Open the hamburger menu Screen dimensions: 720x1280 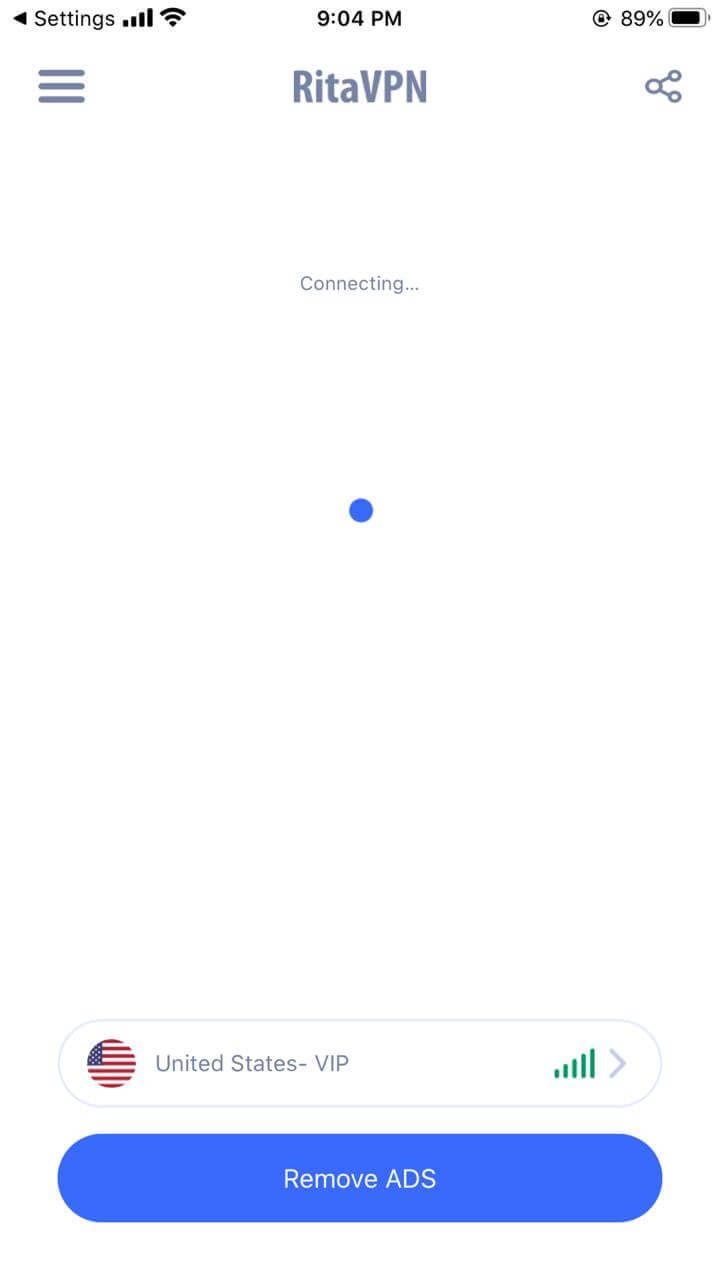[62, 86]
